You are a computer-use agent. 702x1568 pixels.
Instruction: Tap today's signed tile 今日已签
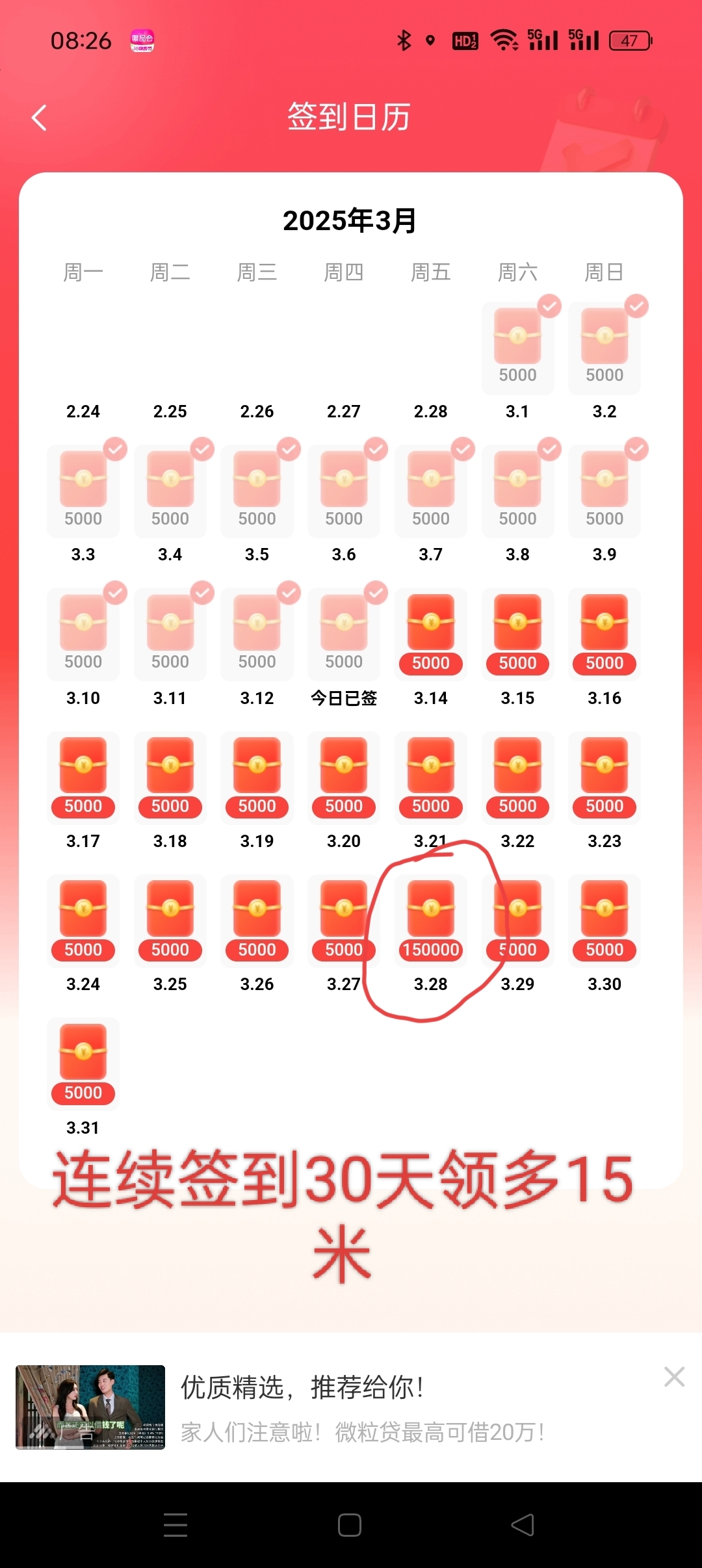tap(344, 634)
